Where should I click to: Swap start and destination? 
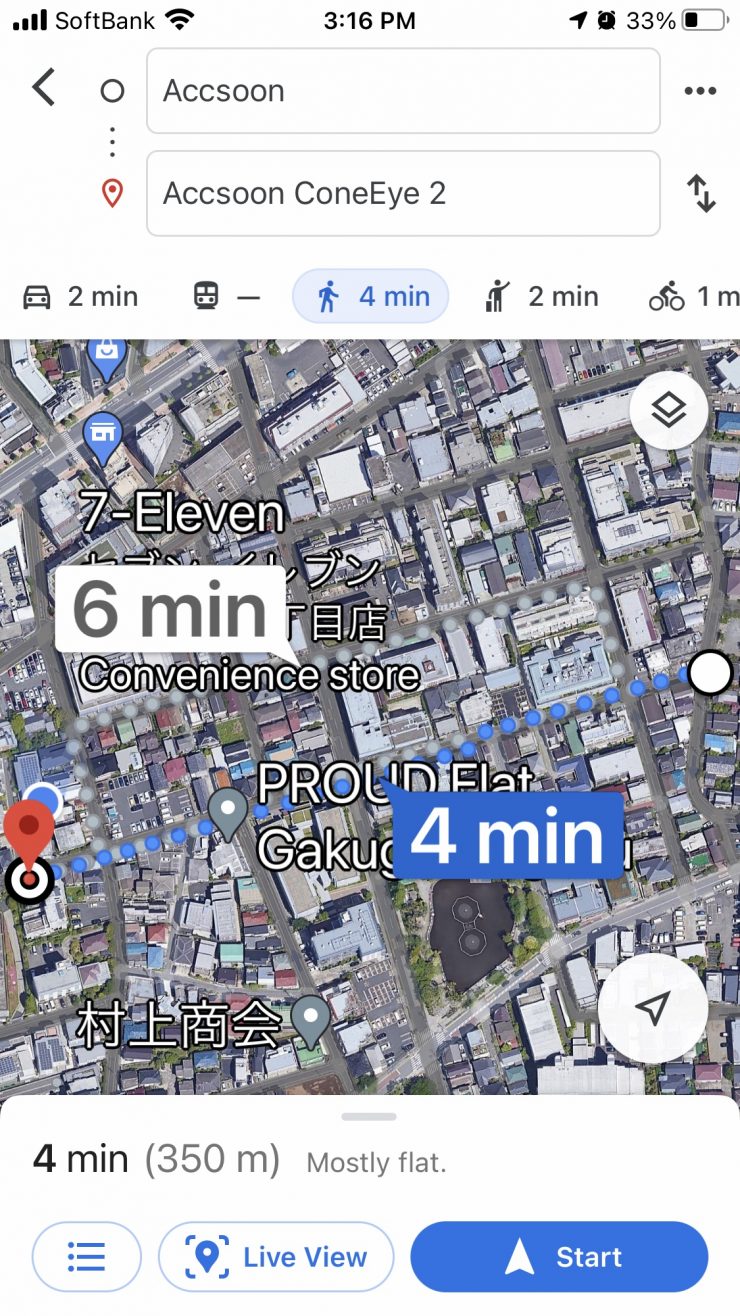(x=701, y=193)
